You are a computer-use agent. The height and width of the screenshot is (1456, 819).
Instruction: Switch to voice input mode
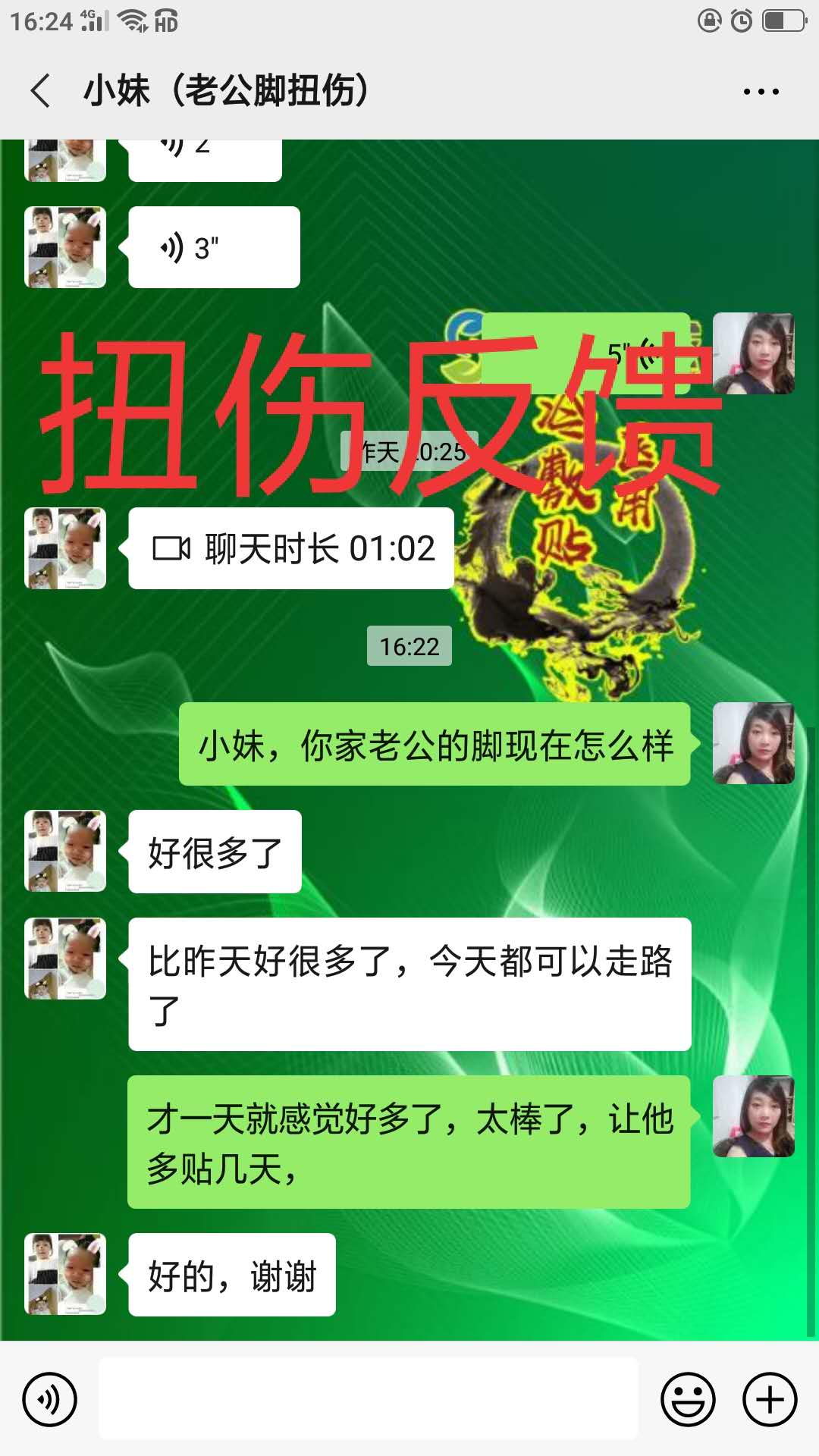(x=50, y=1399)
